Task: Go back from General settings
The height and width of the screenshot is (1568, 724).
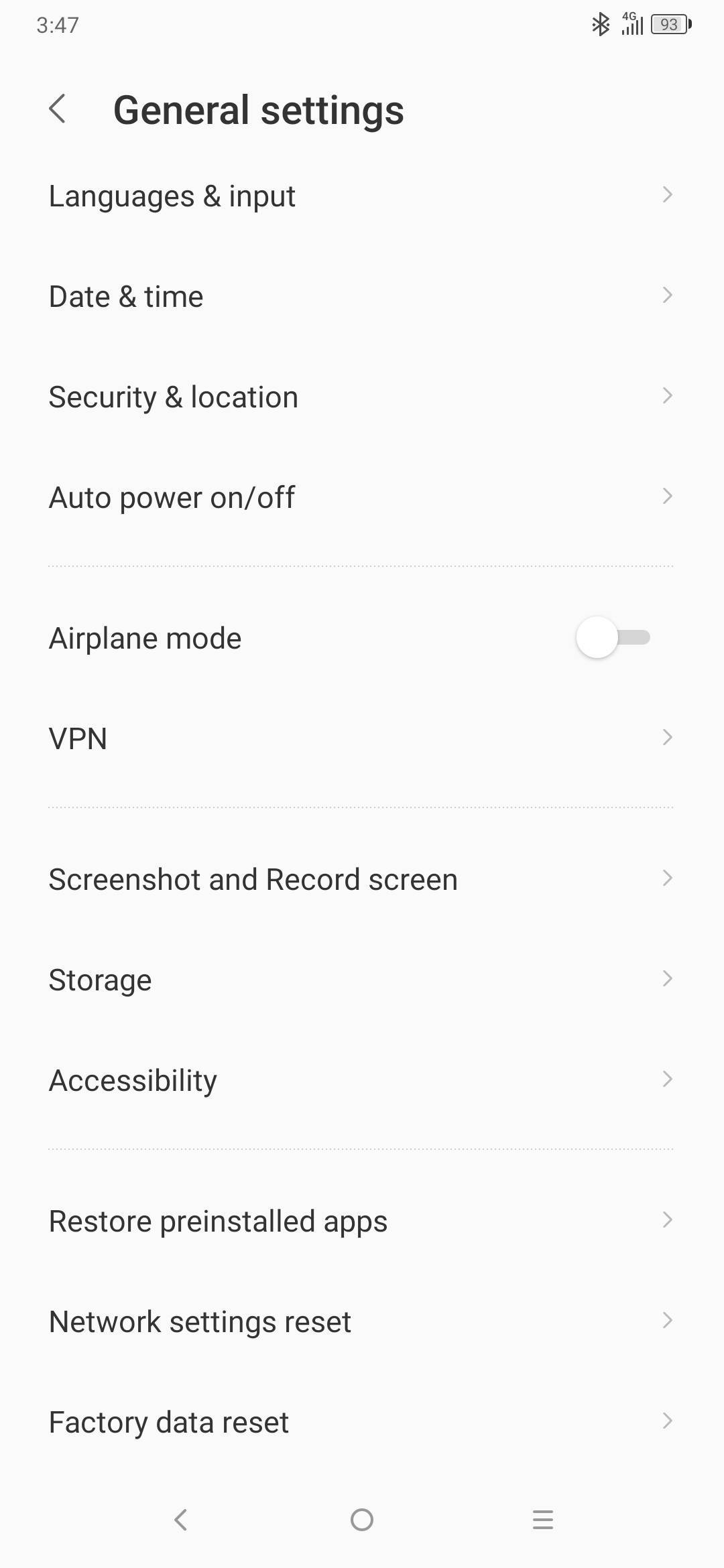Action: coord(58,109)
